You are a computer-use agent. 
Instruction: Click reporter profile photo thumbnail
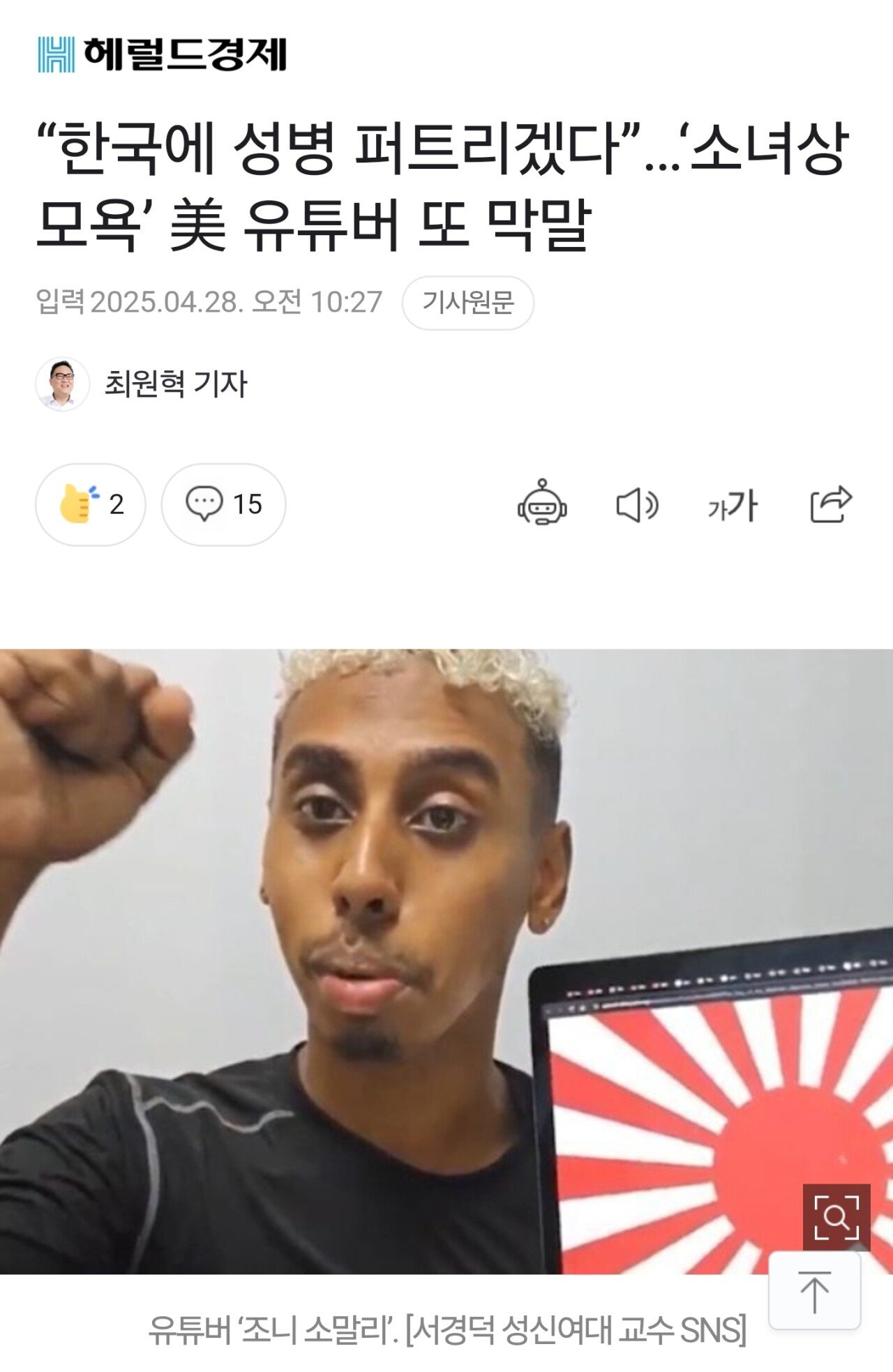click(x=63, y=384)
